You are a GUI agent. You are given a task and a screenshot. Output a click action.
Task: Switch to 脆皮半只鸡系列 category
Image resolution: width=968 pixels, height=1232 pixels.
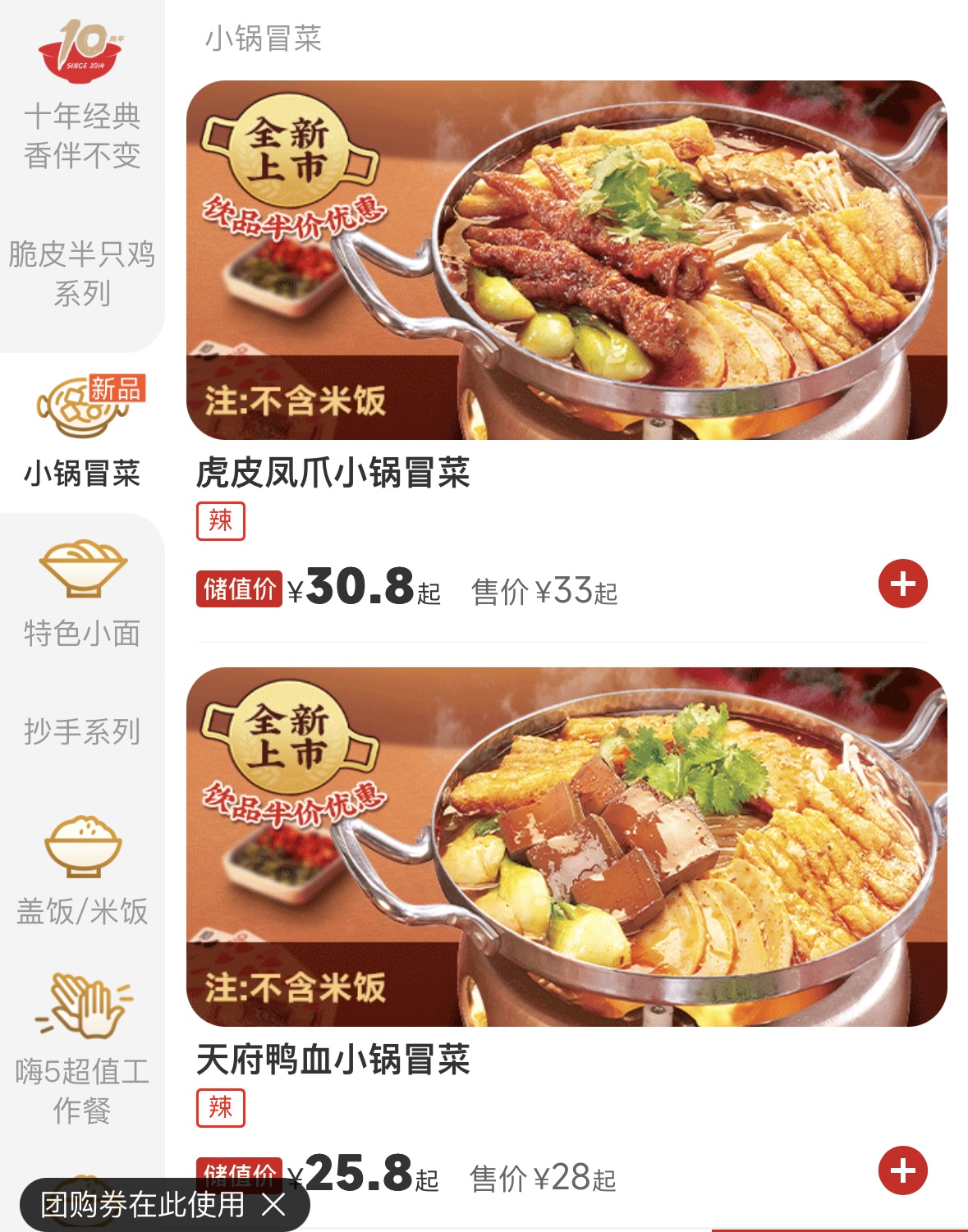pyautogui.click(x=82, y=273)
